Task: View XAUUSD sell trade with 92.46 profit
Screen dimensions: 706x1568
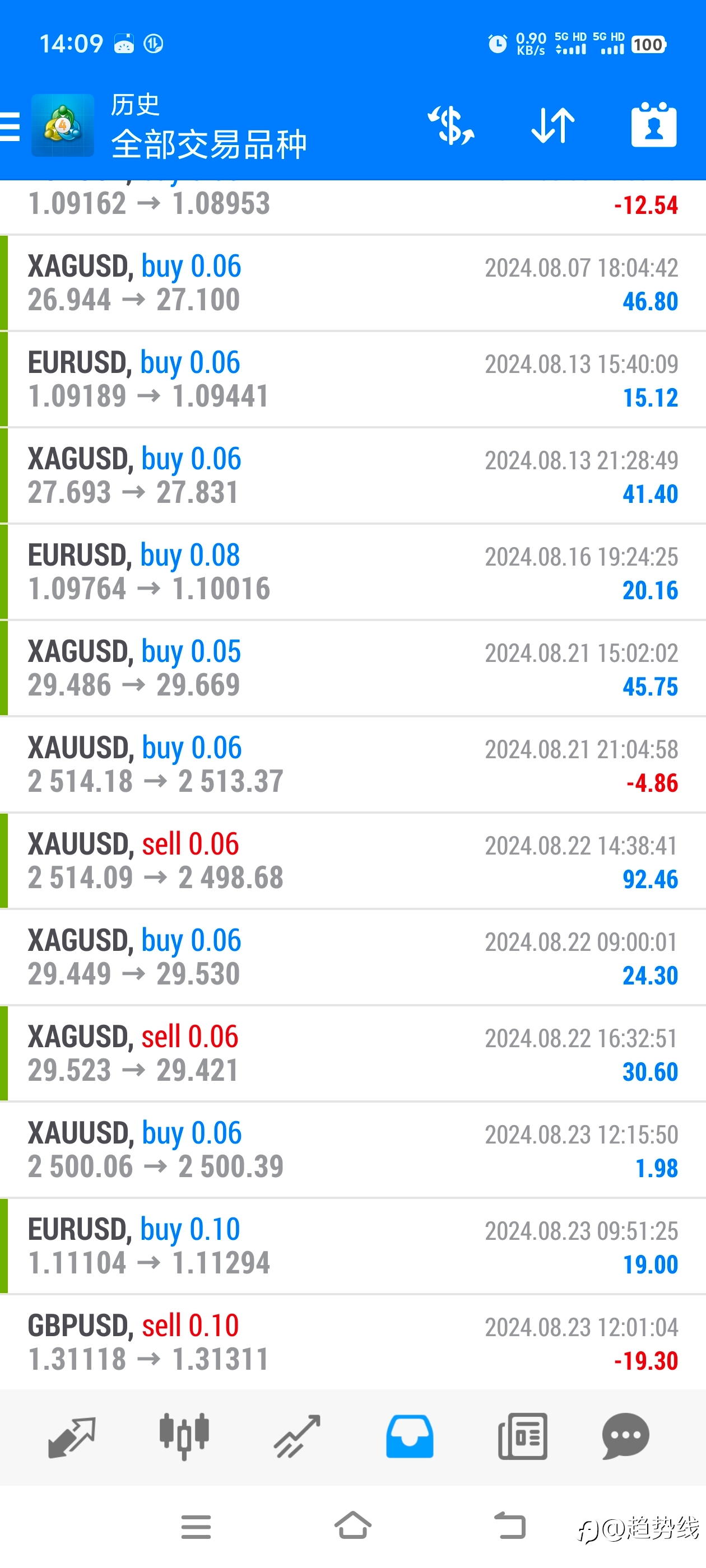Action: [x=352, y=861]
